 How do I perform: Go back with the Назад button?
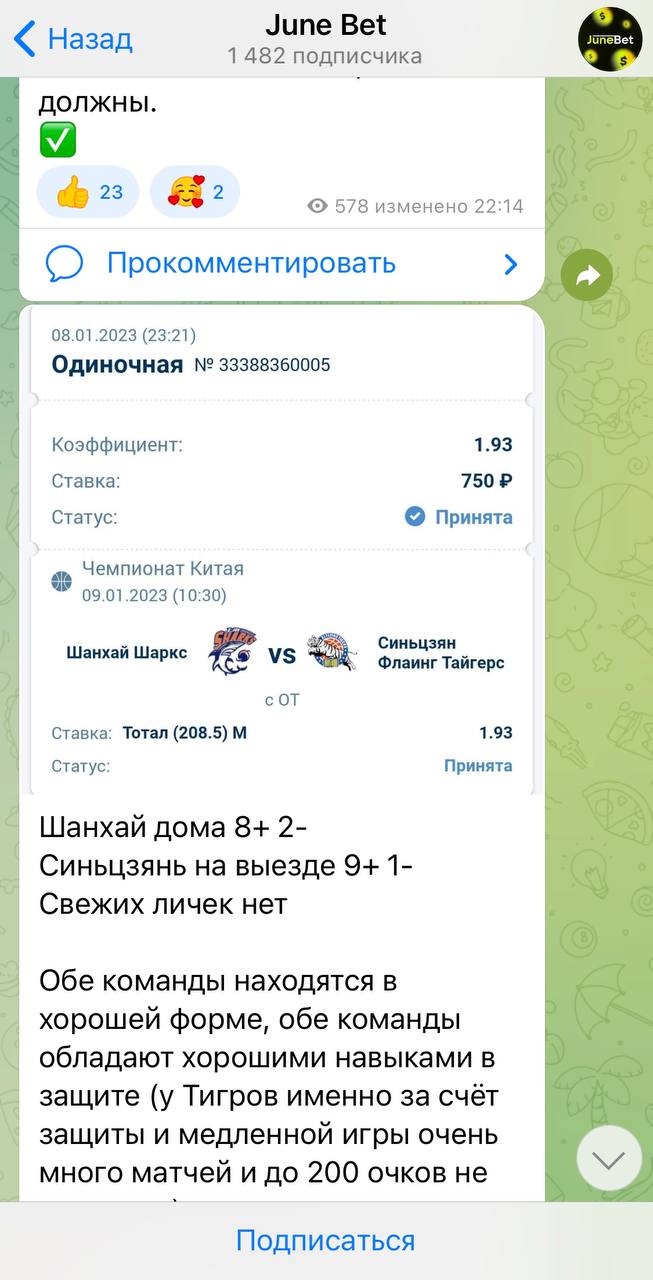73,39
